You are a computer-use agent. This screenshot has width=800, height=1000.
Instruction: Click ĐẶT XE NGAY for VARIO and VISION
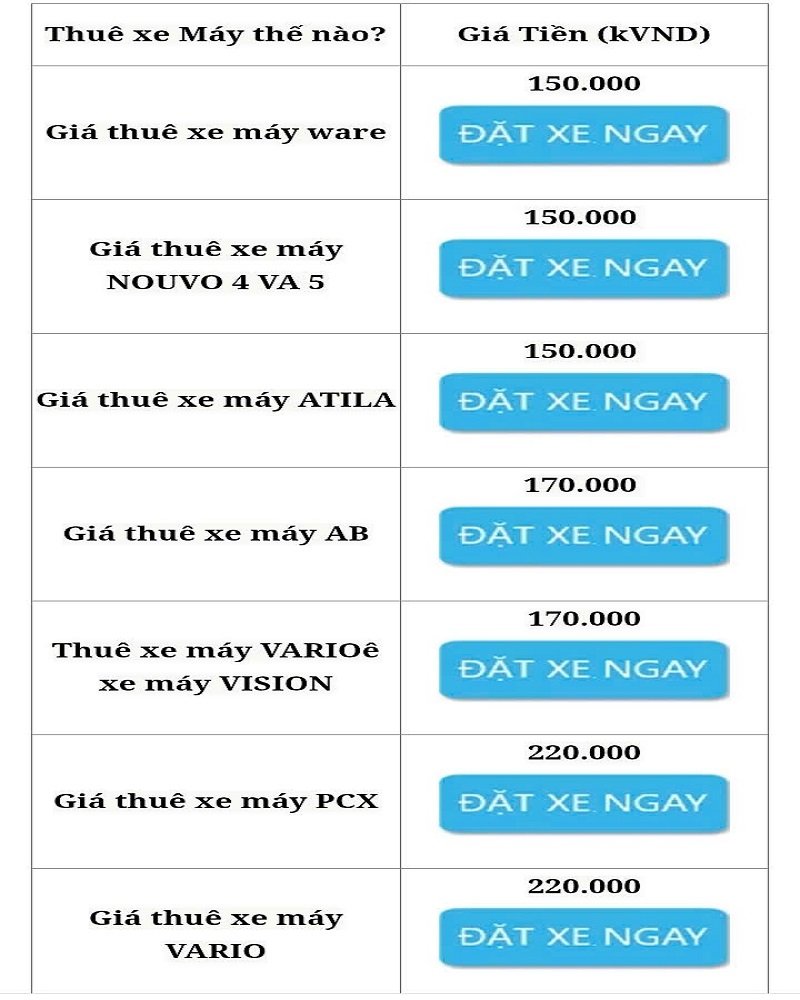point(584,670)
